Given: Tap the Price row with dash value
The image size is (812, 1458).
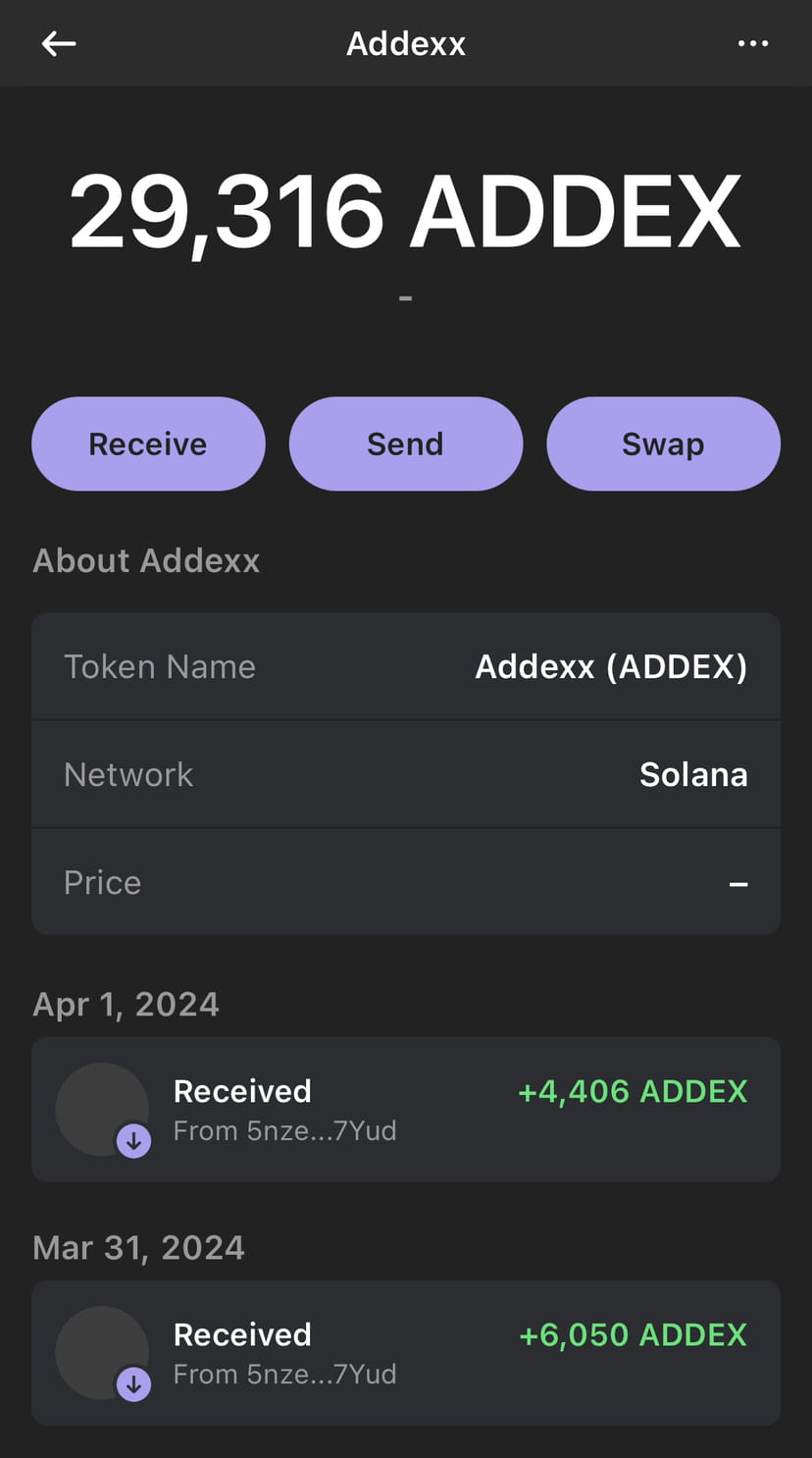Looking at the screenshot, I should click(406, 882).
